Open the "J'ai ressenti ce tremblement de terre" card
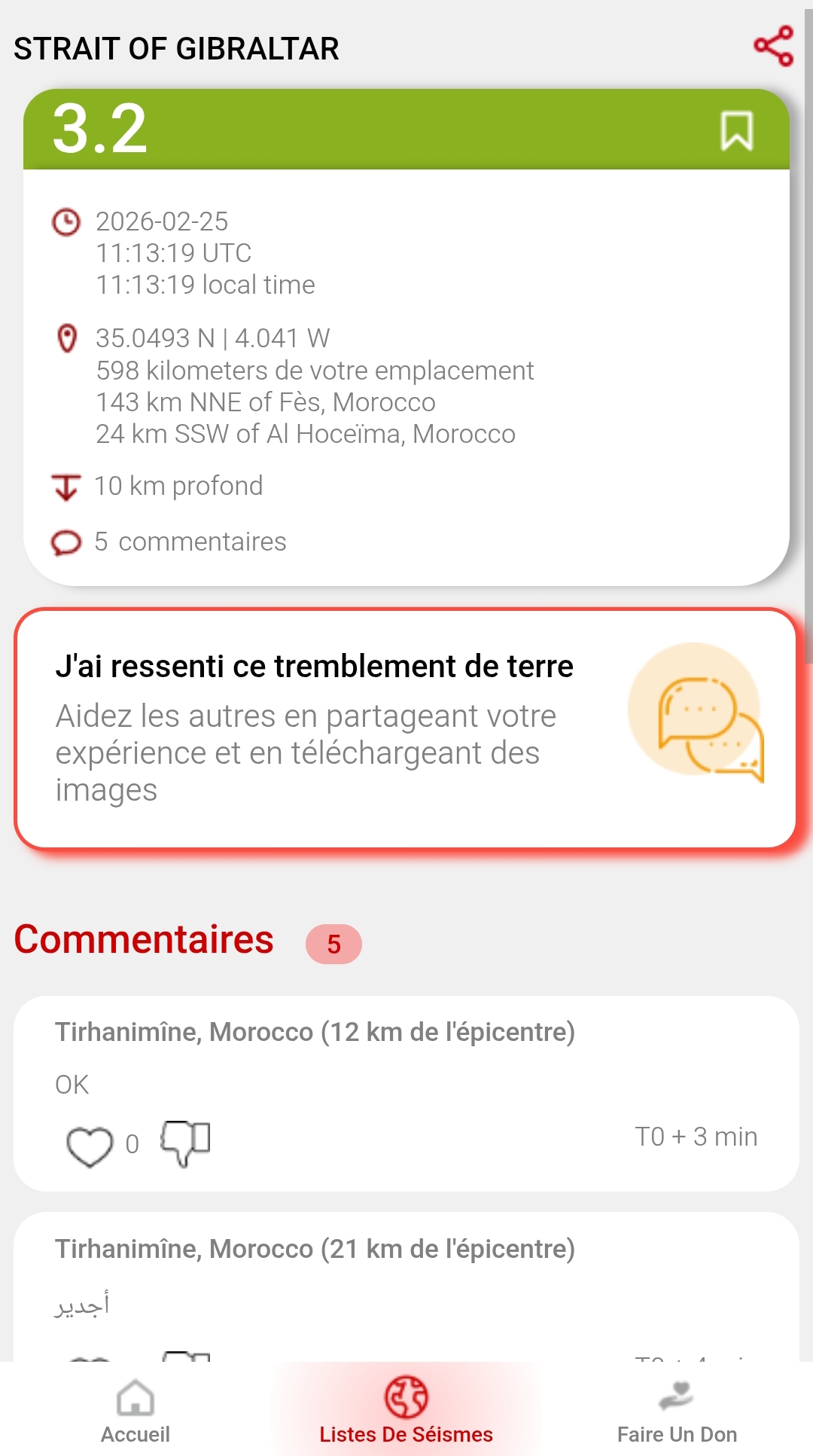 coord(405,728)
